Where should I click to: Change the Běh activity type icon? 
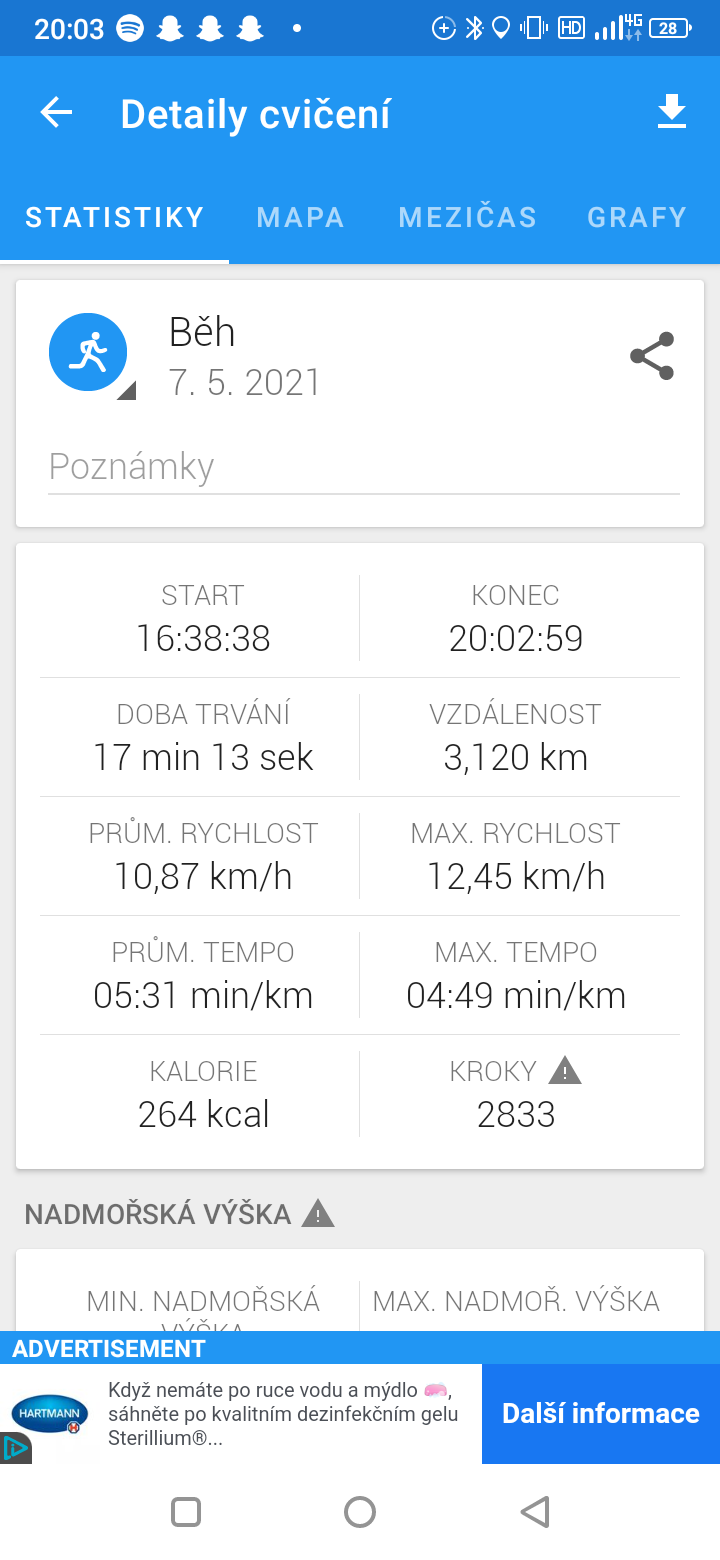click(x=90, y=354)
